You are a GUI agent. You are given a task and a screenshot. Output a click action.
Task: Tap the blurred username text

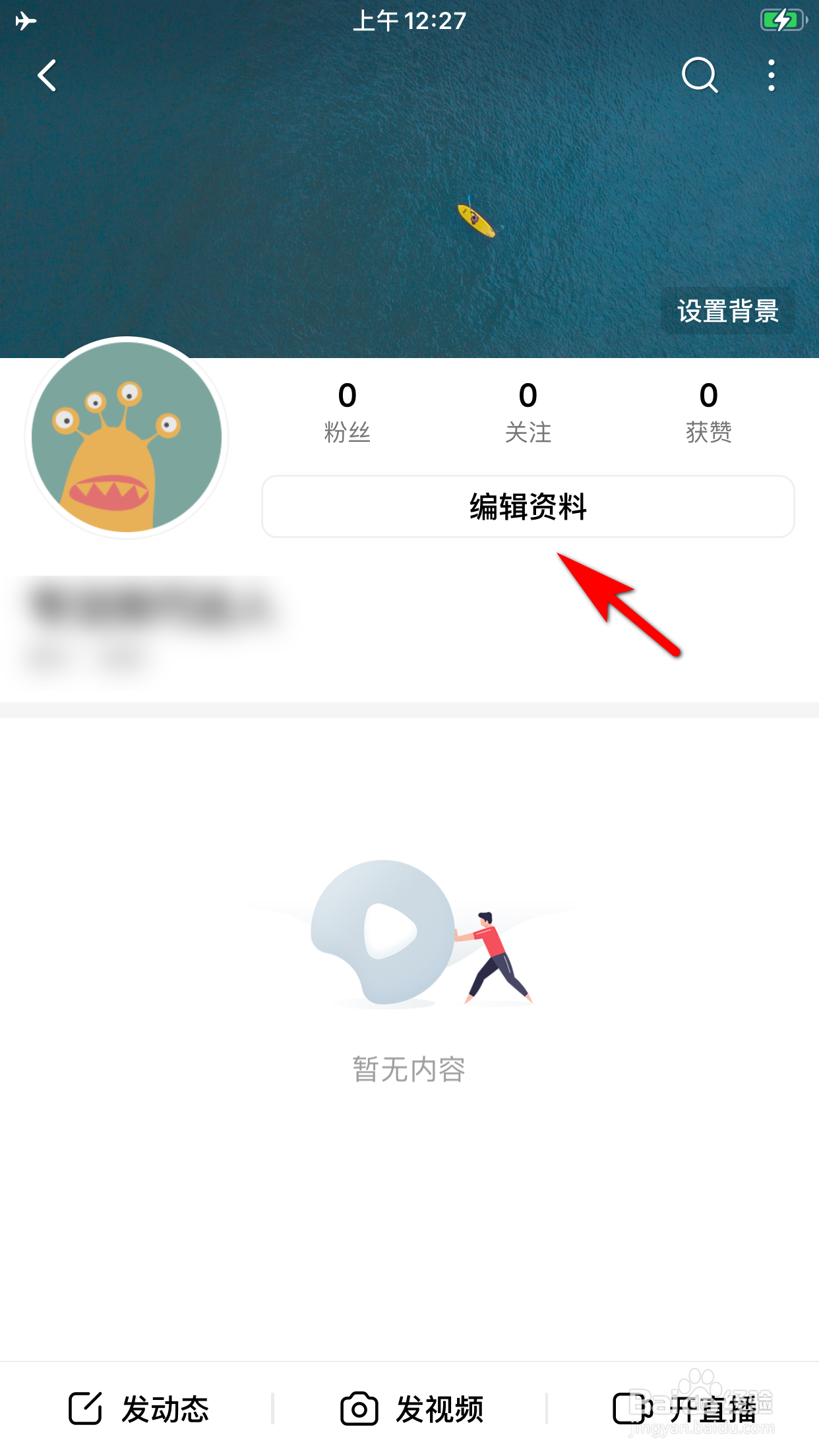click(152, 603)
